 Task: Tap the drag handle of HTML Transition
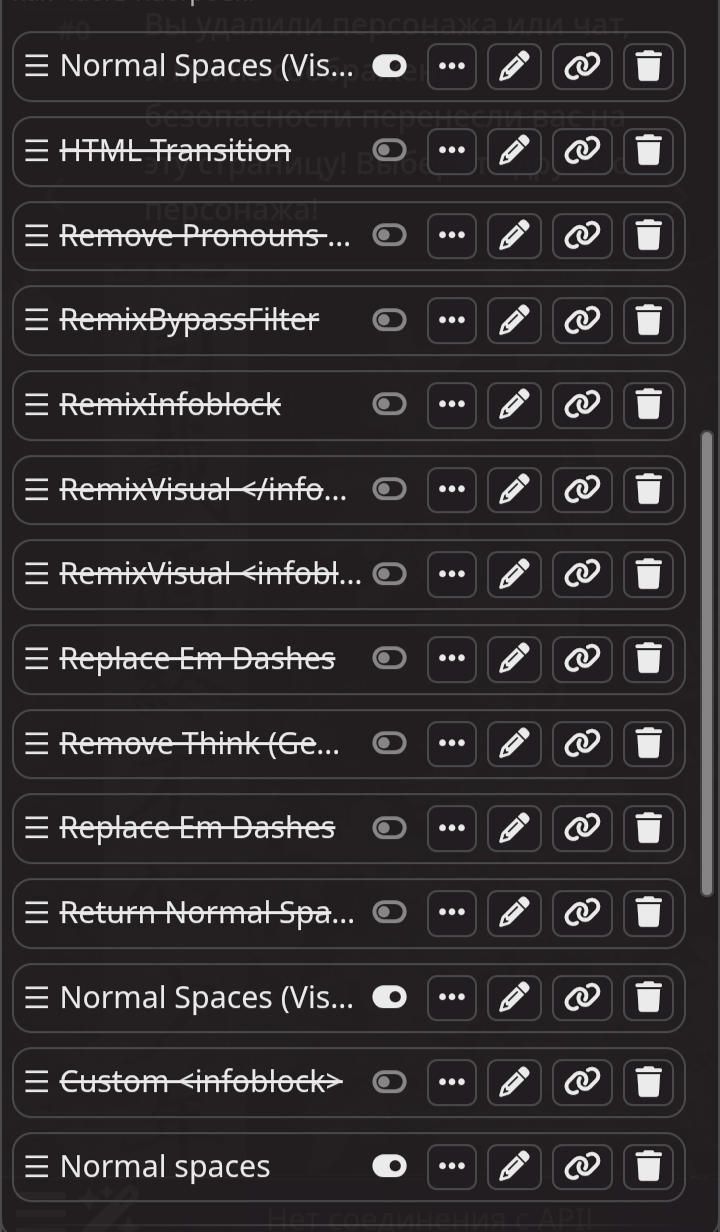tap(36, 151)
